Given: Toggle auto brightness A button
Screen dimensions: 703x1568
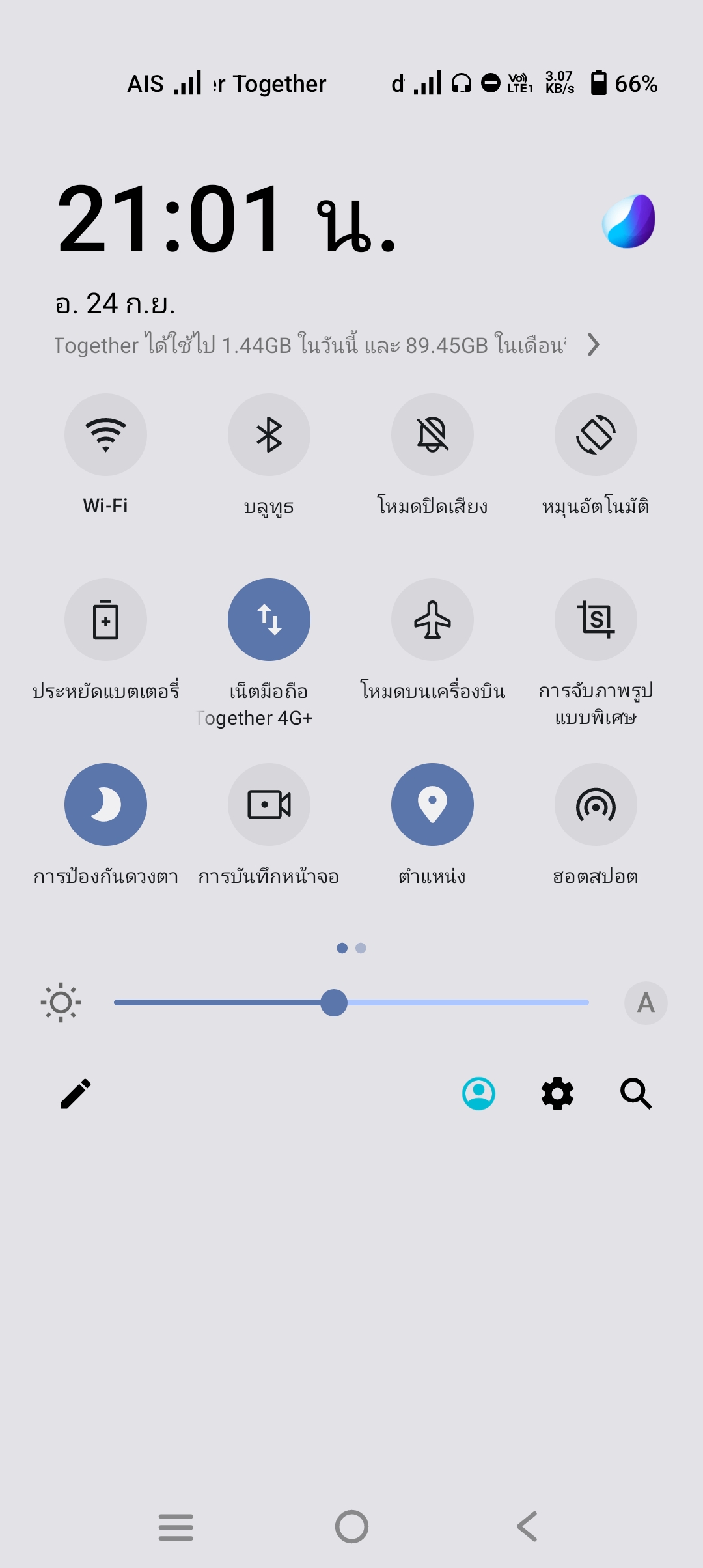Looking at the screenshot, I should [x=646, y=1003].
